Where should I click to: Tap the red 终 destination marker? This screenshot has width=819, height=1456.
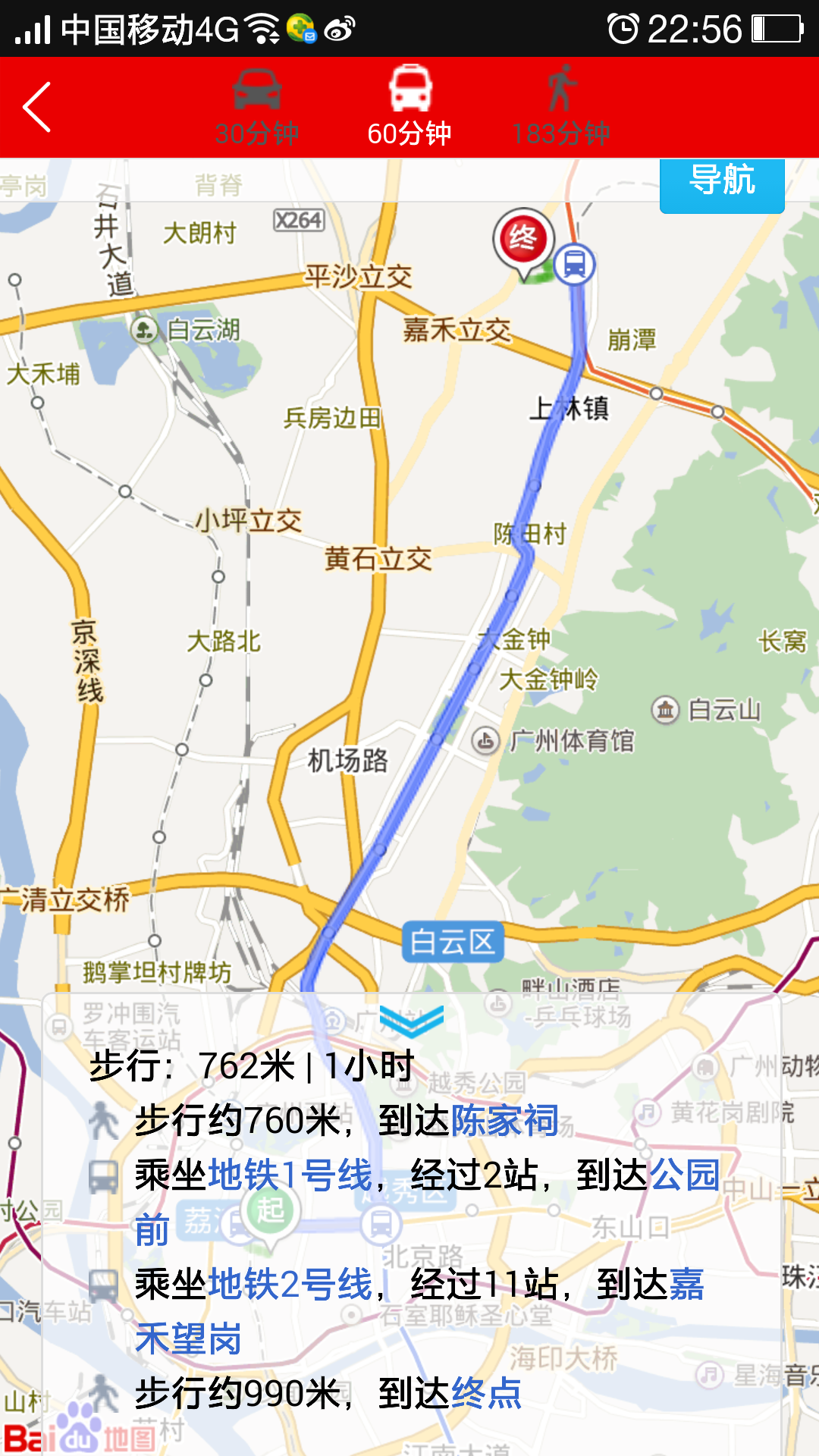click(x=523, y=240)
